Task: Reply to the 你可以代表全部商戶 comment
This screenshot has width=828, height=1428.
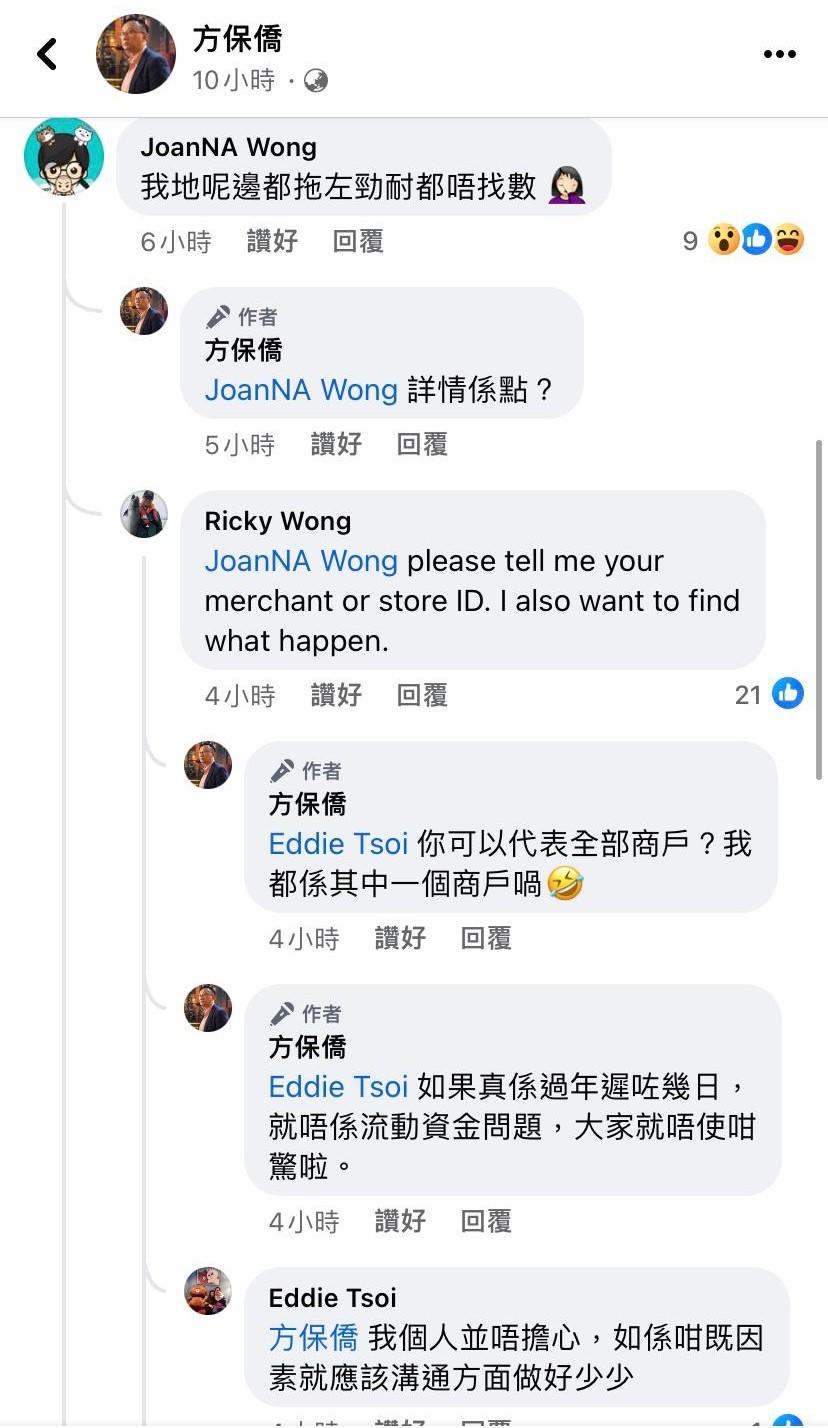Action: click(486, 938)
